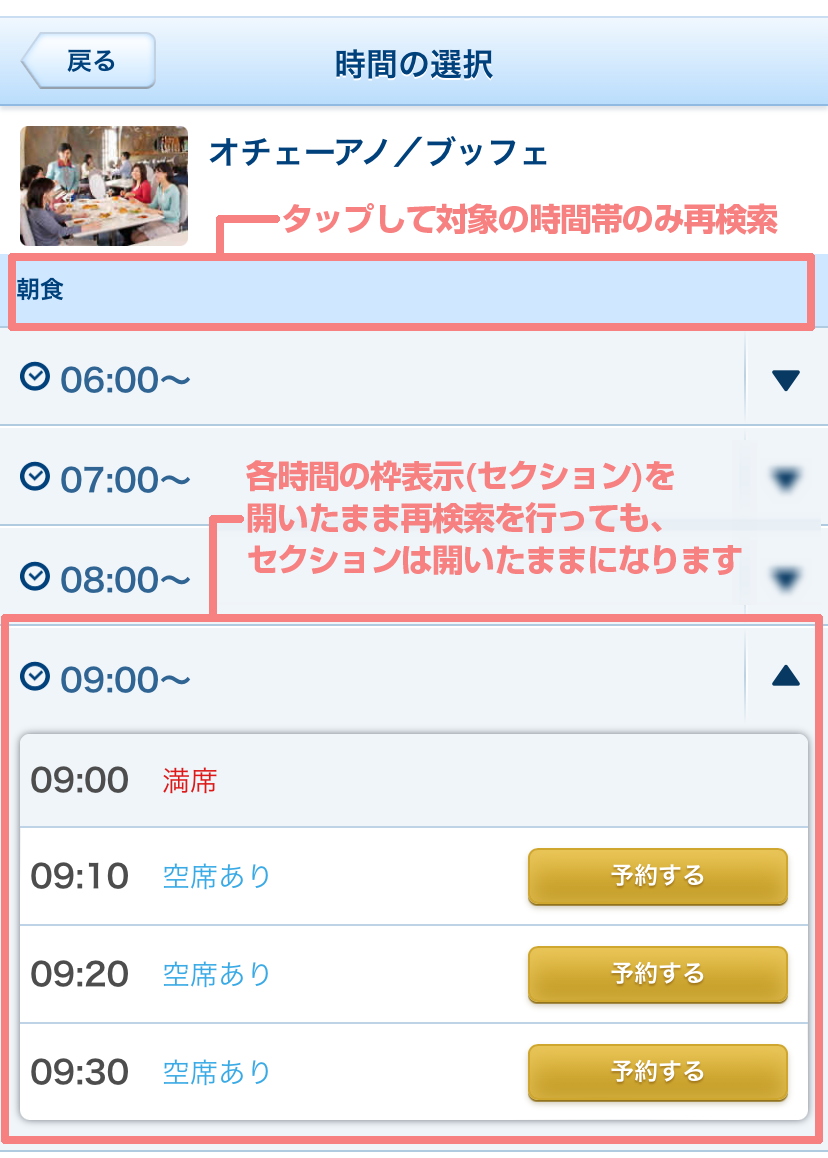Book the 09:20 time slot
This screenshot has width=828, height=1158.
pos(657,974)
